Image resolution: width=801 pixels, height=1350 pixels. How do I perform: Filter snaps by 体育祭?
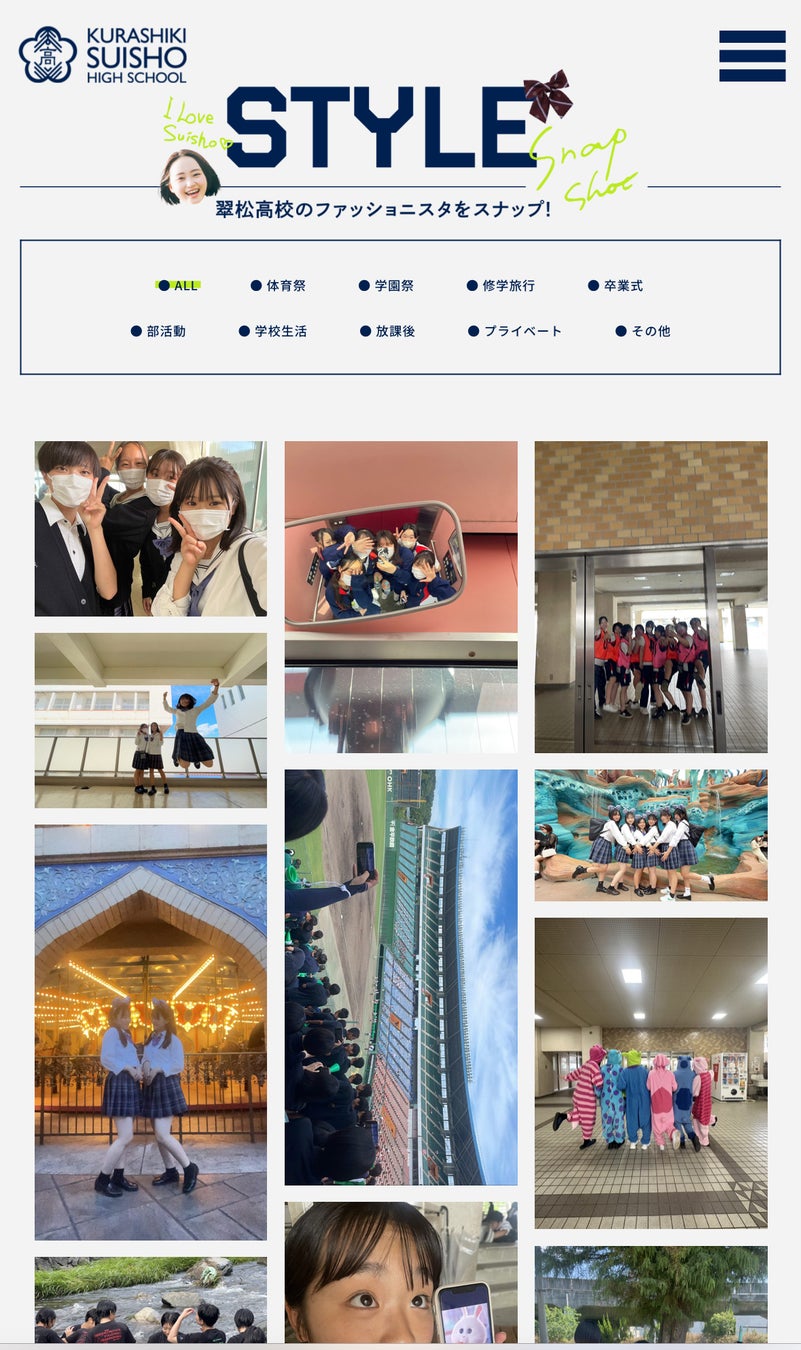point(279,286)
